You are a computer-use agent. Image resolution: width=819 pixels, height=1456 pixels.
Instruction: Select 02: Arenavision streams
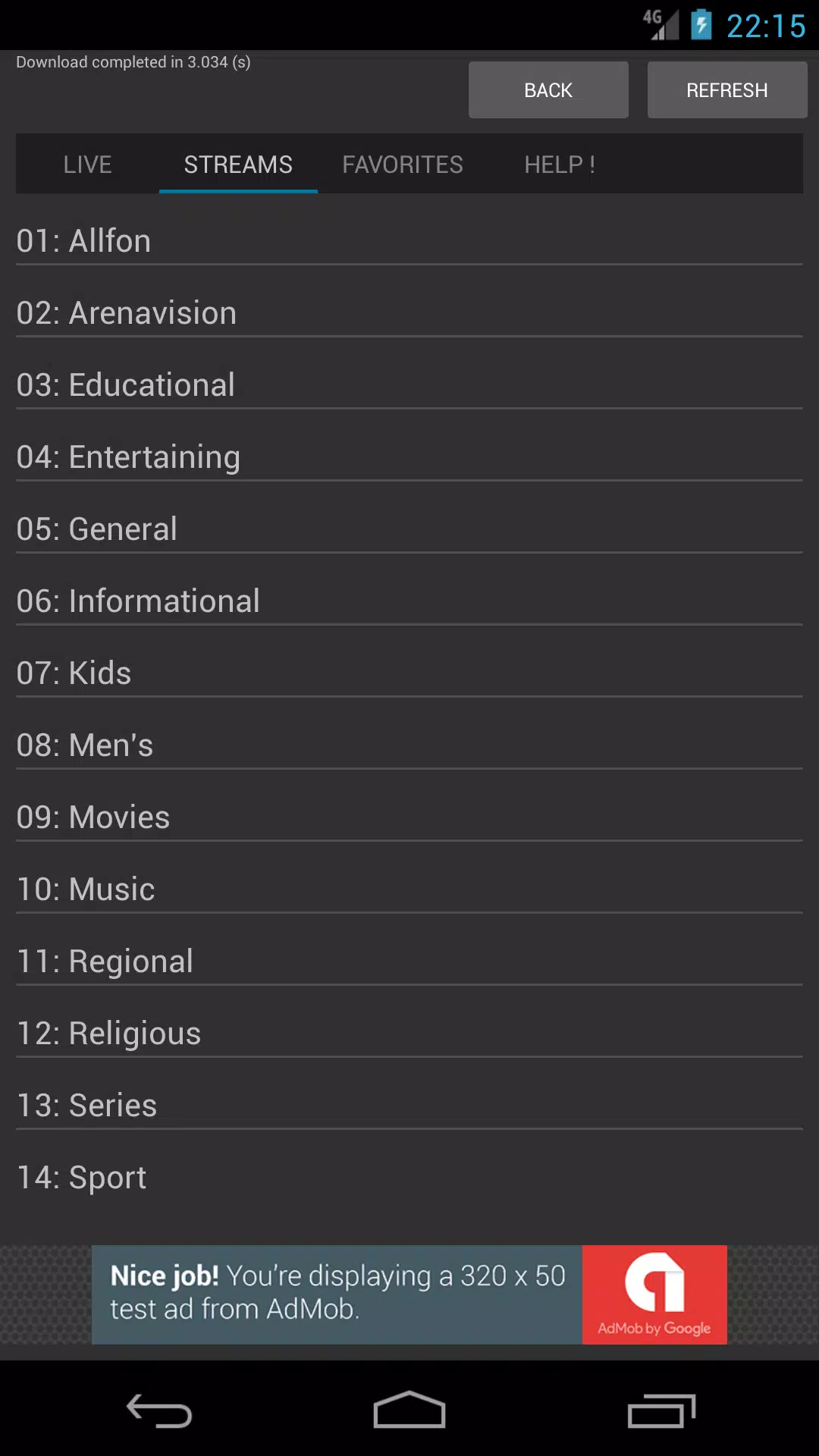(409, 313)
